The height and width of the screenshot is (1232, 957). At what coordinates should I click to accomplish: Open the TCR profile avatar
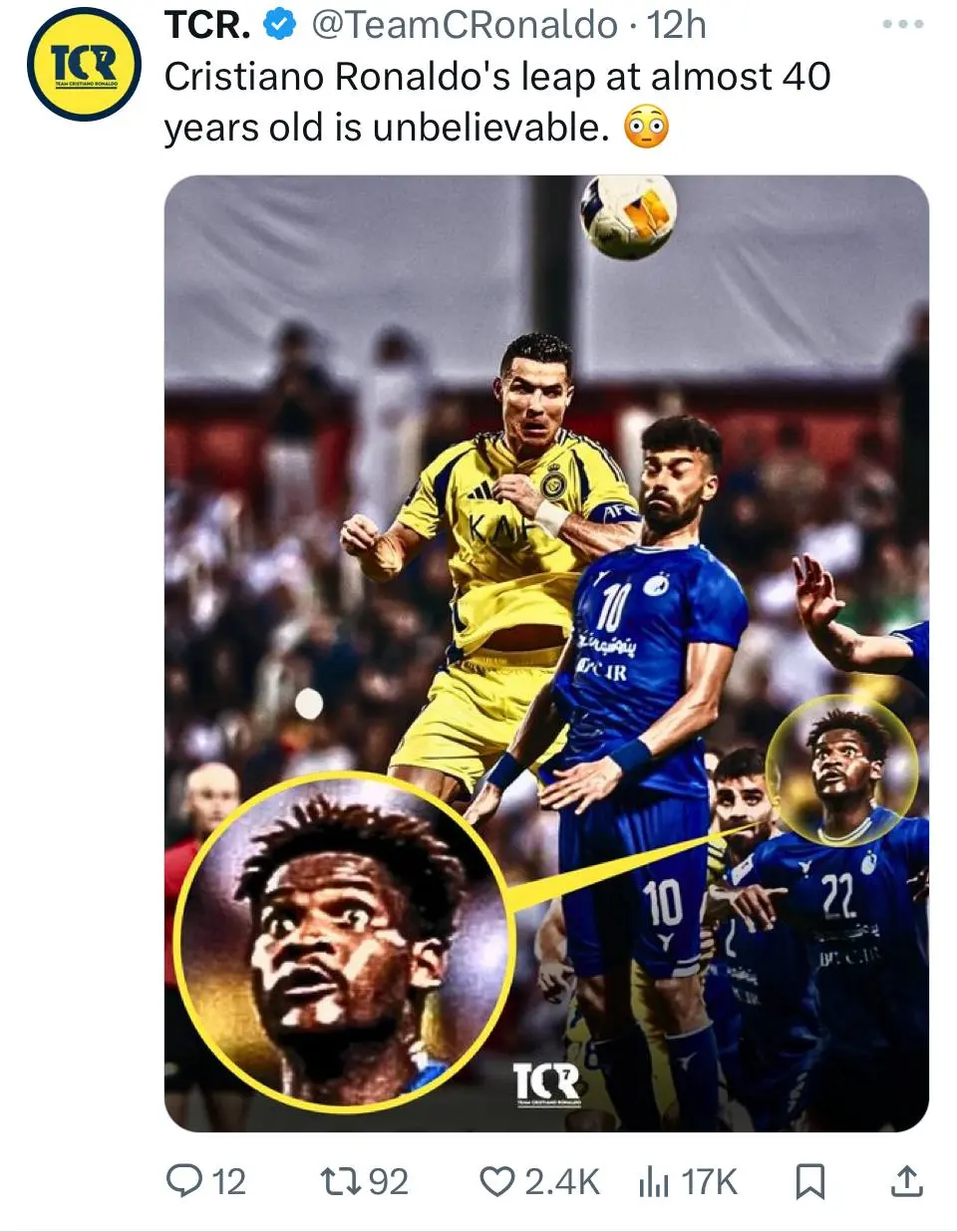84,65
